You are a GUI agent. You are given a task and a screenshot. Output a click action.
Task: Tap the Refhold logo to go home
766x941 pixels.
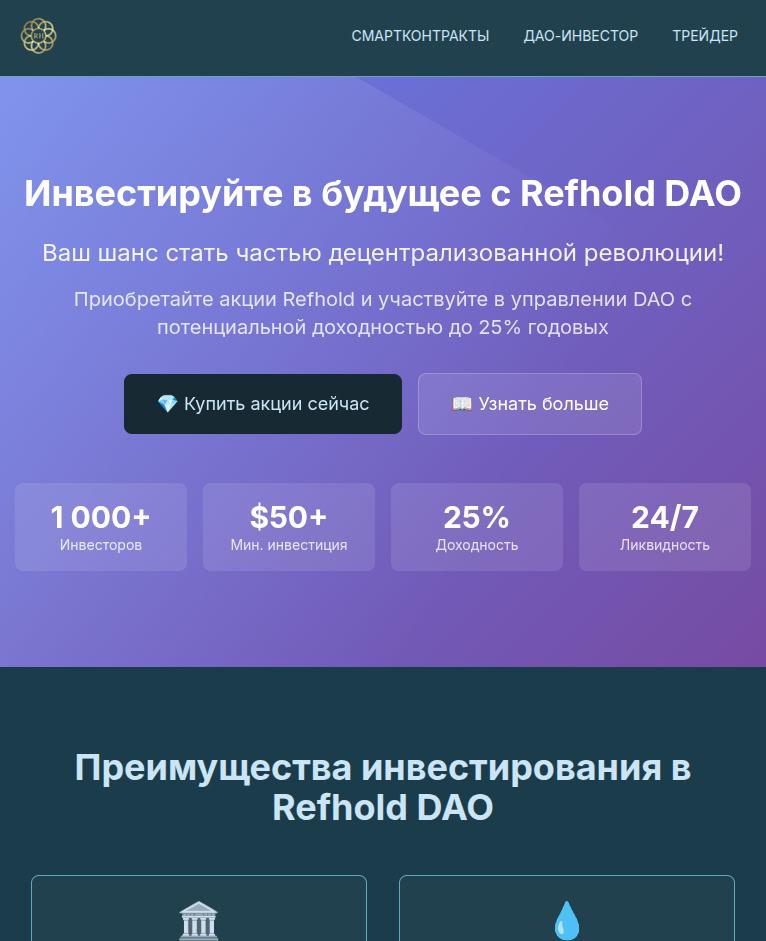[x=38, y=36]
